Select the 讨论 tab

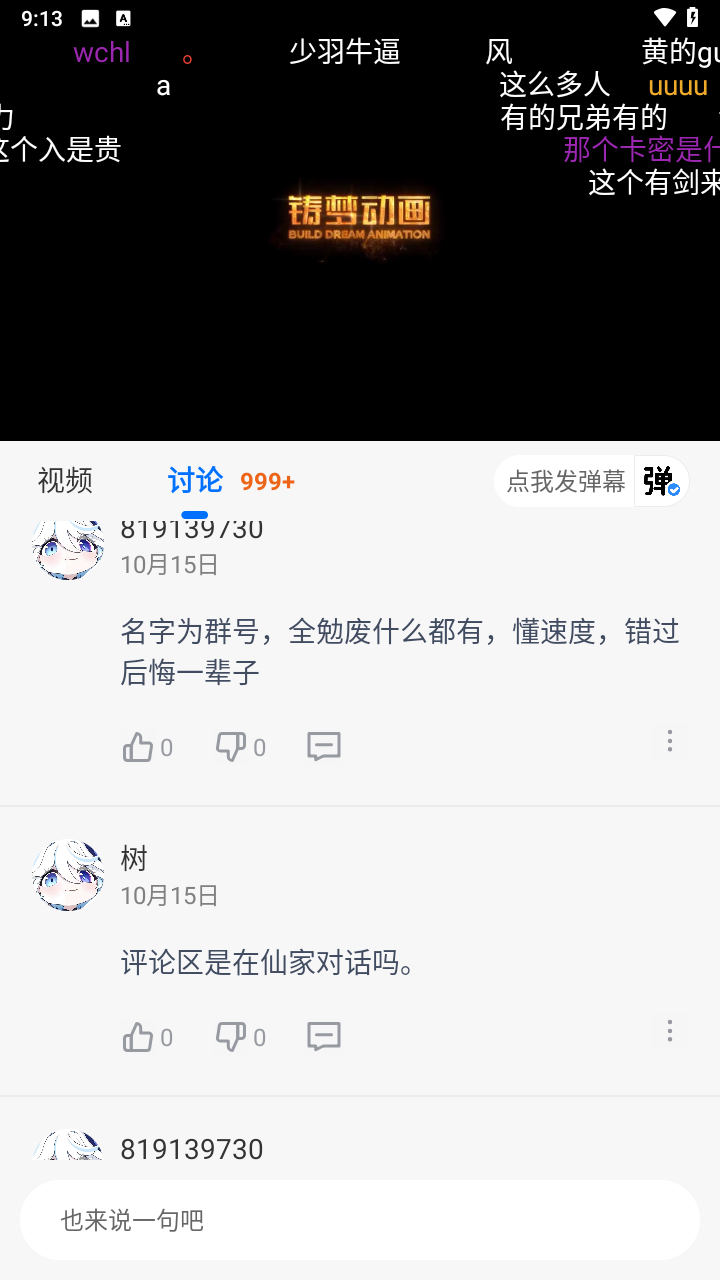(x=196, y=481)
